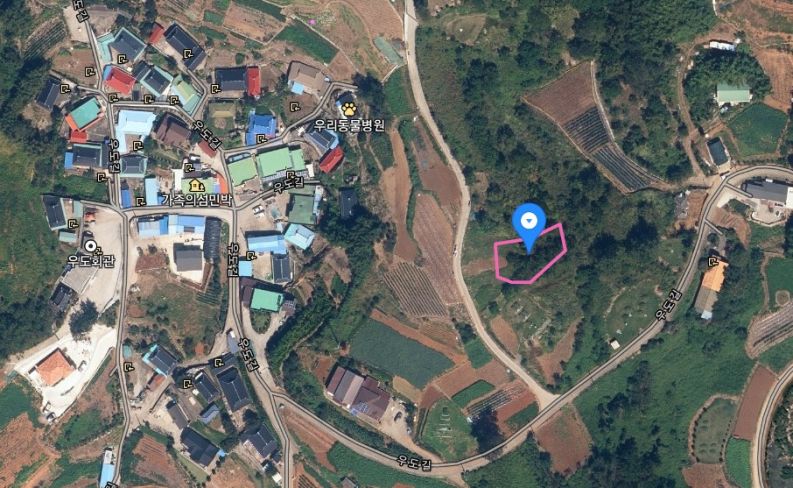Open the 우리동물병원 animal hospital marker
The image size is (793, 488).
click(348, 109)
